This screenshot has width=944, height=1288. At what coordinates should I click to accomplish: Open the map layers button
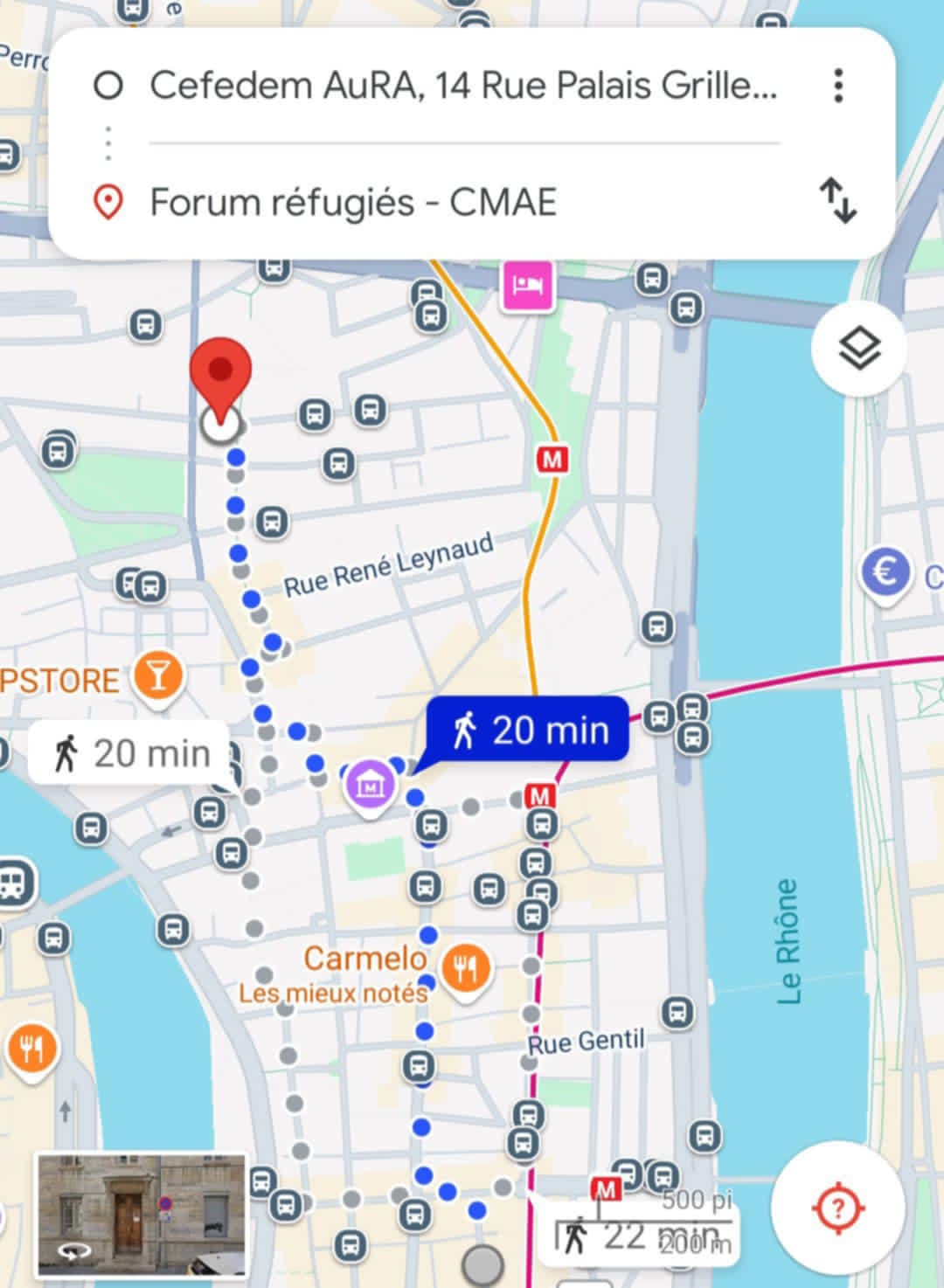click(x=859, y=349)
